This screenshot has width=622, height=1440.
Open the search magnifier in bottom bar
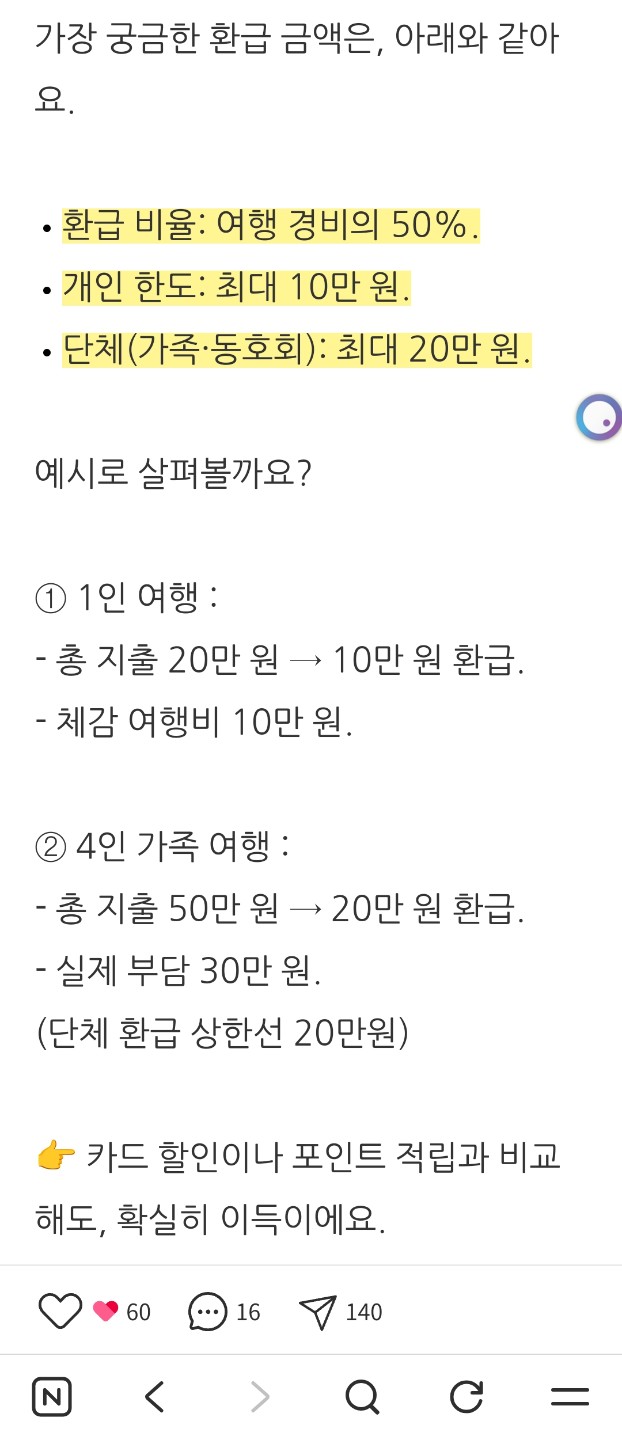pyautogui.click(x=362, y=1396)
